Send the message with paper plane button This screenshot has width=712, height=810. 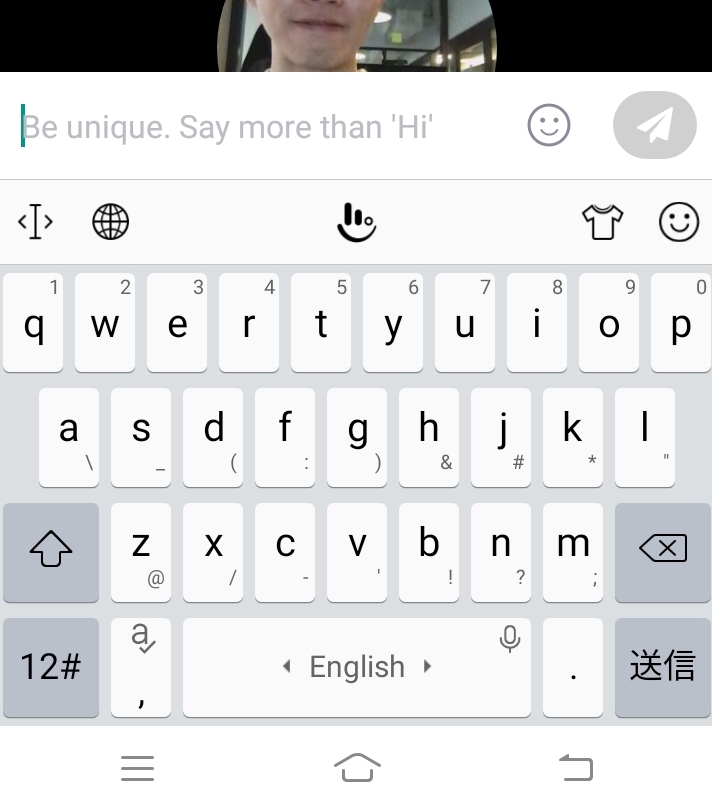[654, 126]
